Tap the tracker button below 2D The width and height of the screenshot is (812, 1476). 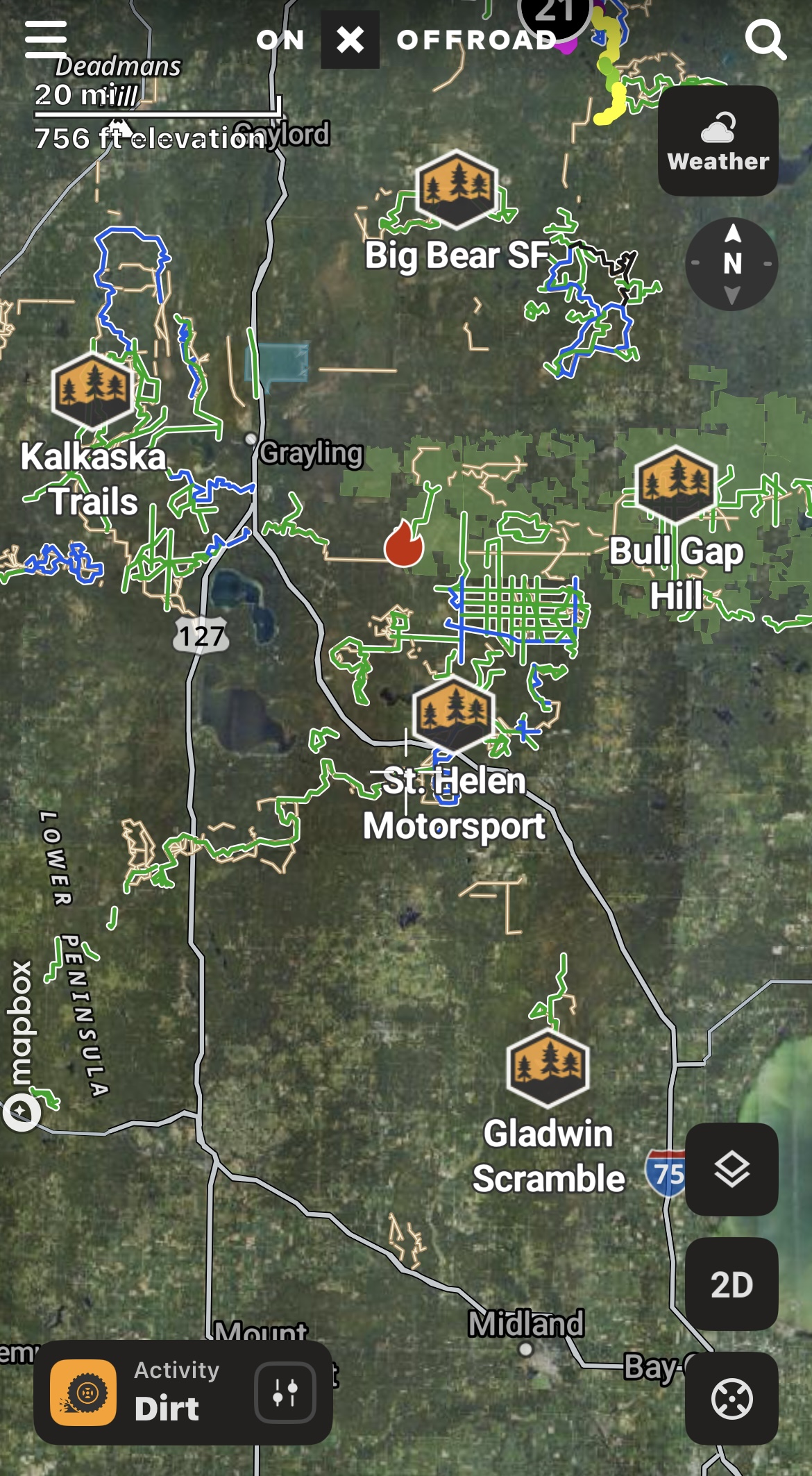click(x=731, y=1398)
